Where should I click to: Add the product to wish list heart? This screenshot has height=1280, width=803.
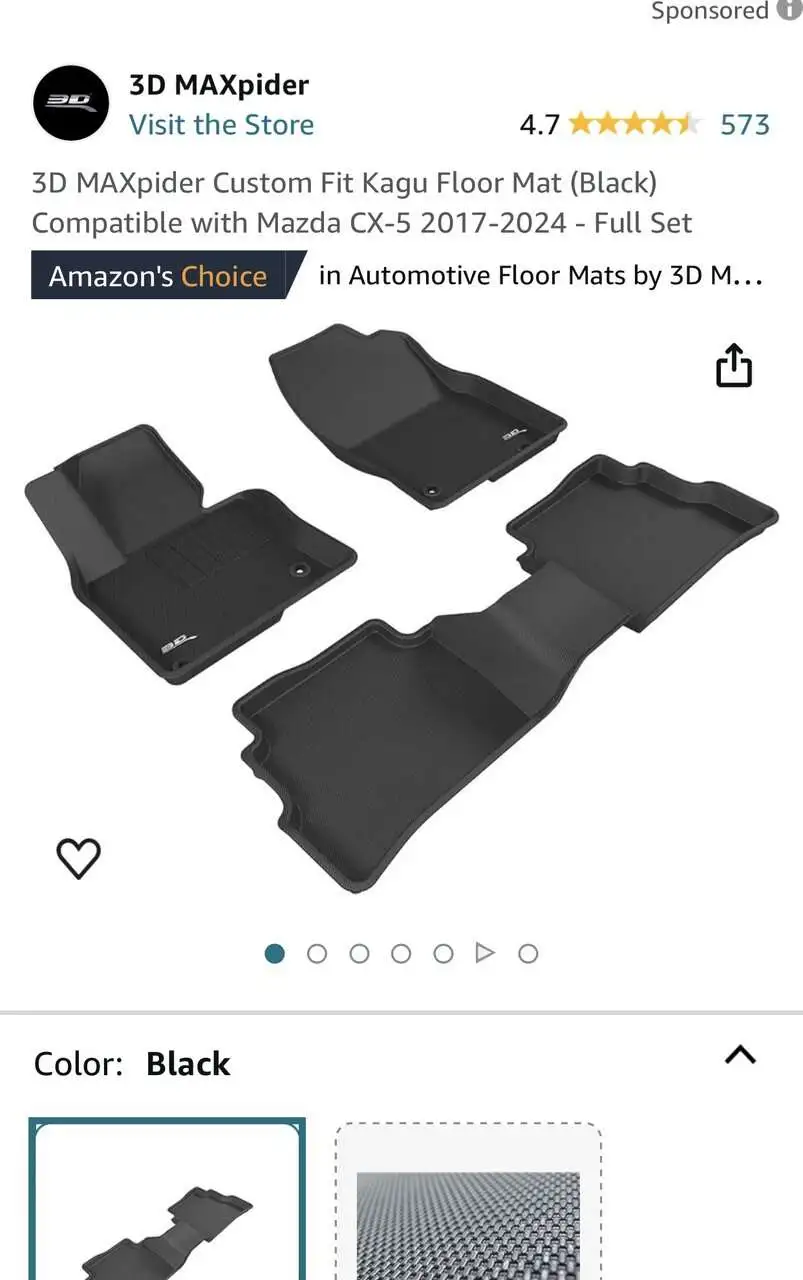pos(78,858)
